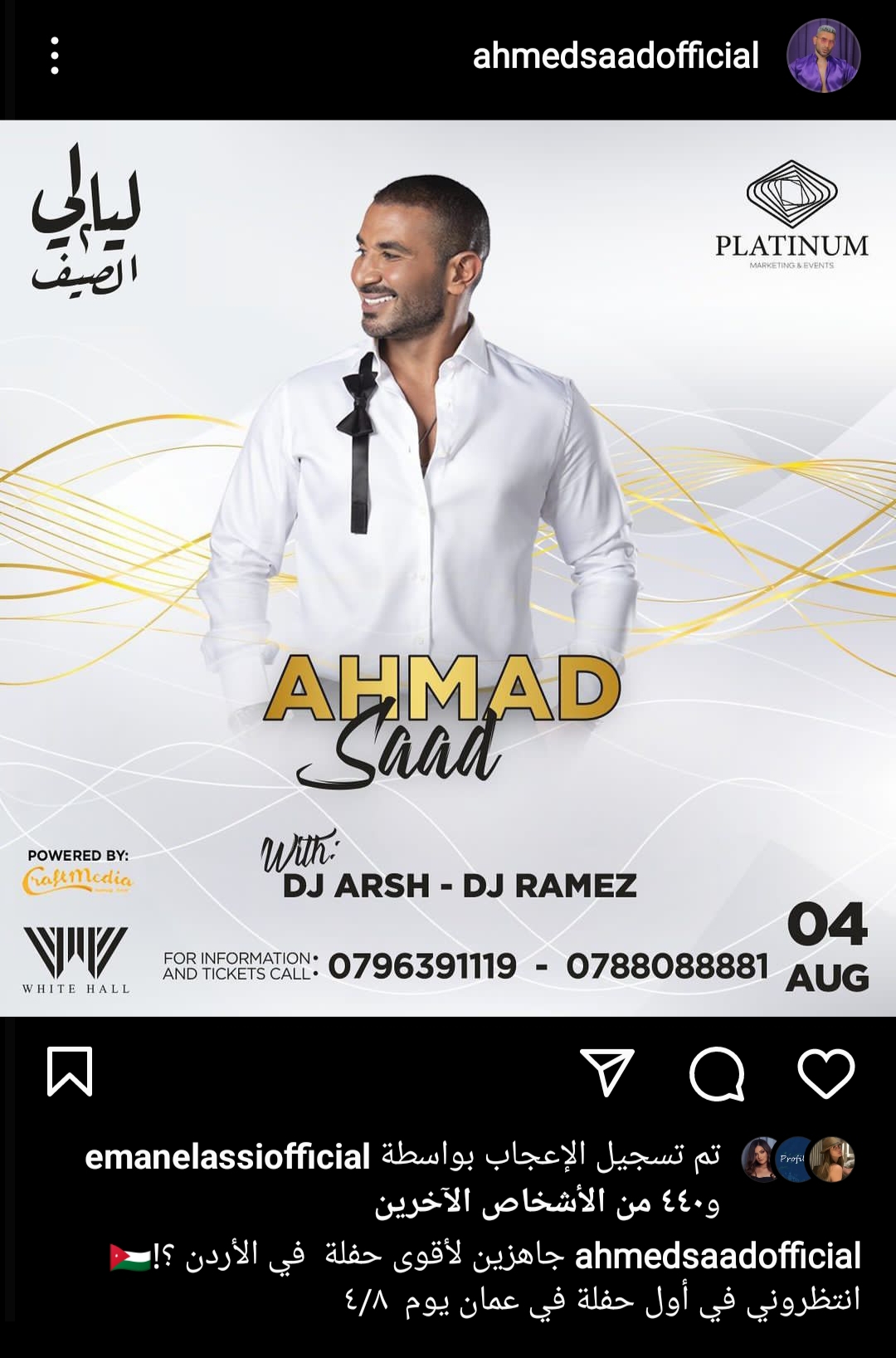The height and width of the screenshot is (1358, 896).
Task: Like the post with the heart icon
Action: pyautogui.click(x=825, y=1072)
